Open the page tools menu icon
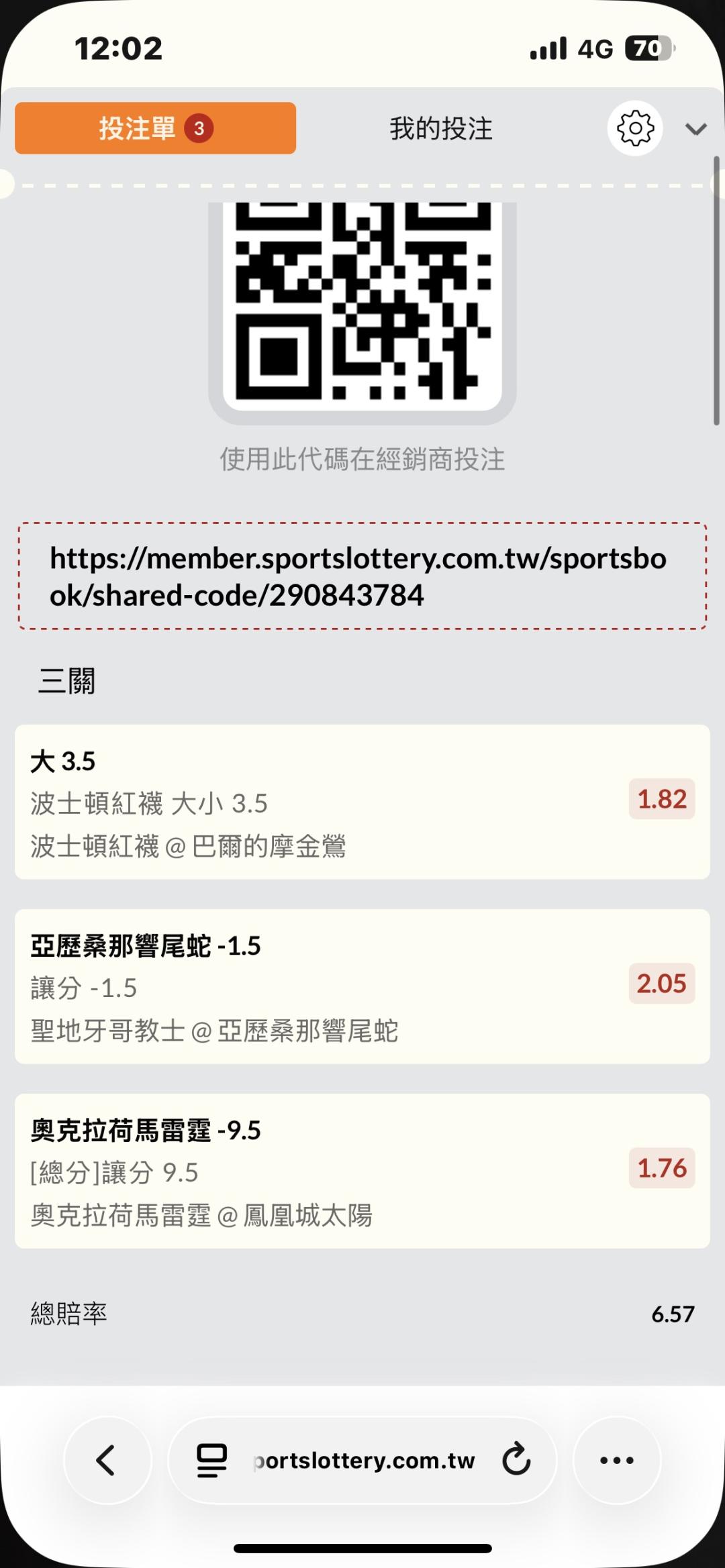The image size is (725, 1568). [211, 1460]
